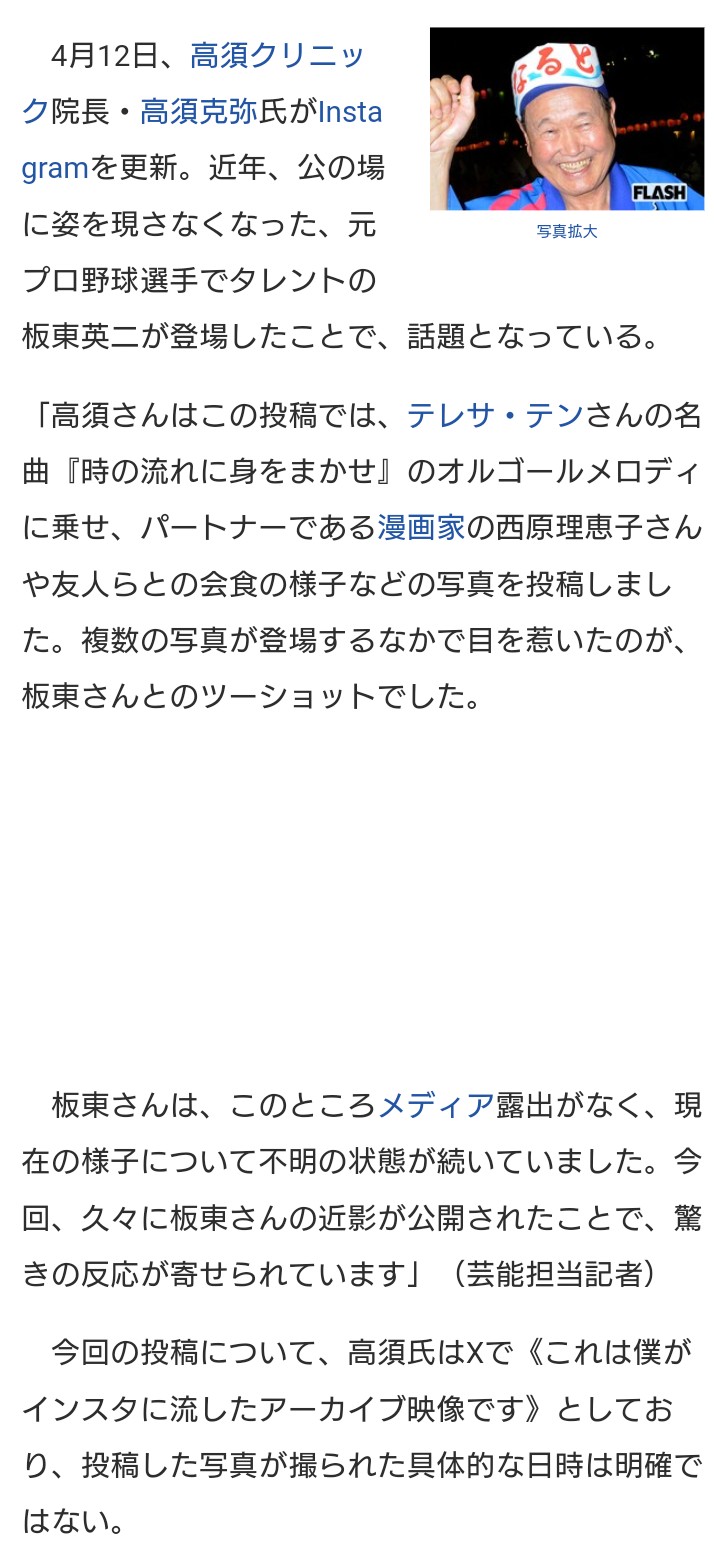Screen dimensions: 714x1553
Task: Open the 高須クリニック link
Action: tap(277, 55)
